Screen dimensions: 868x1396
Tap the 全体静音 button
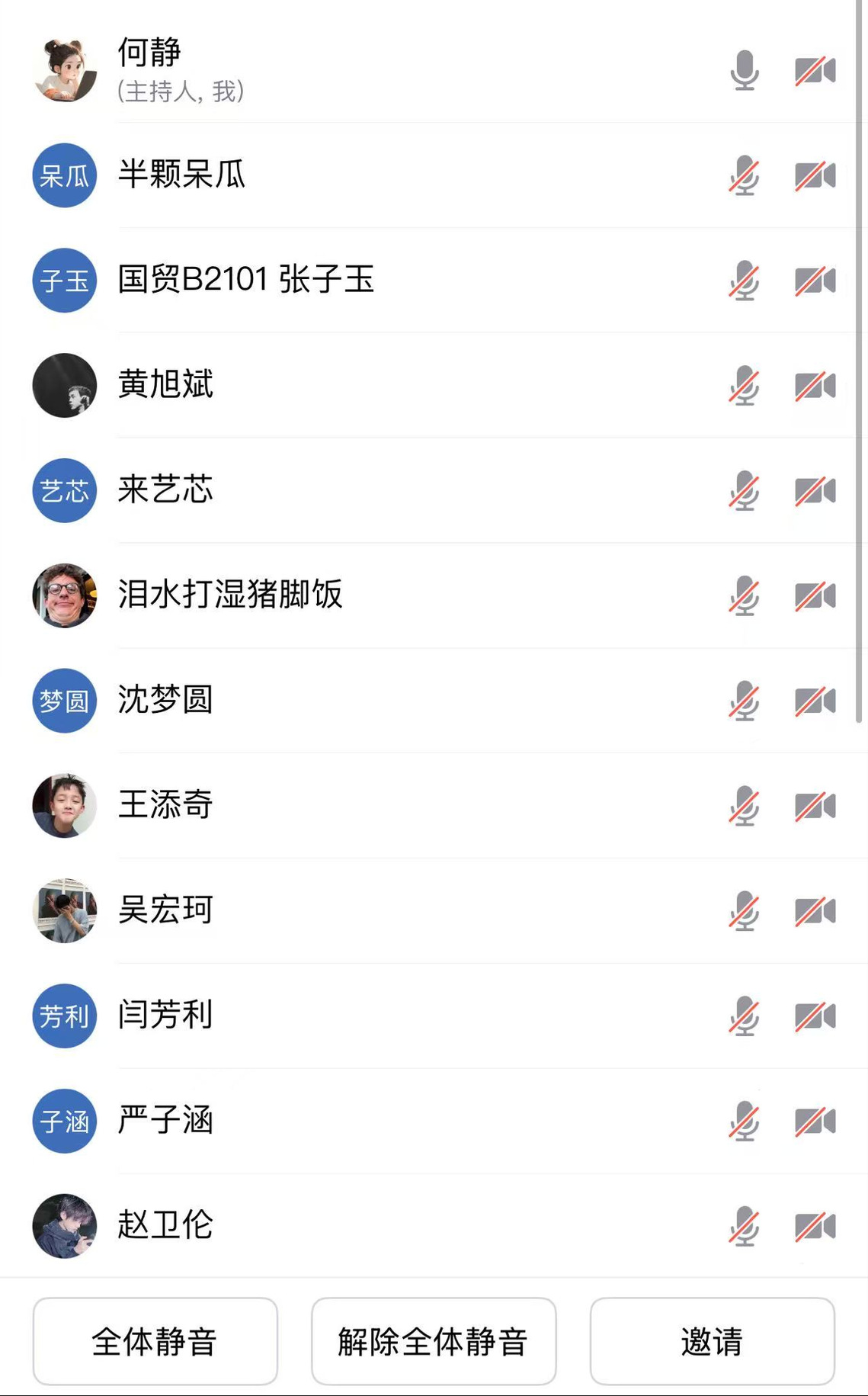click(155, 1341)
